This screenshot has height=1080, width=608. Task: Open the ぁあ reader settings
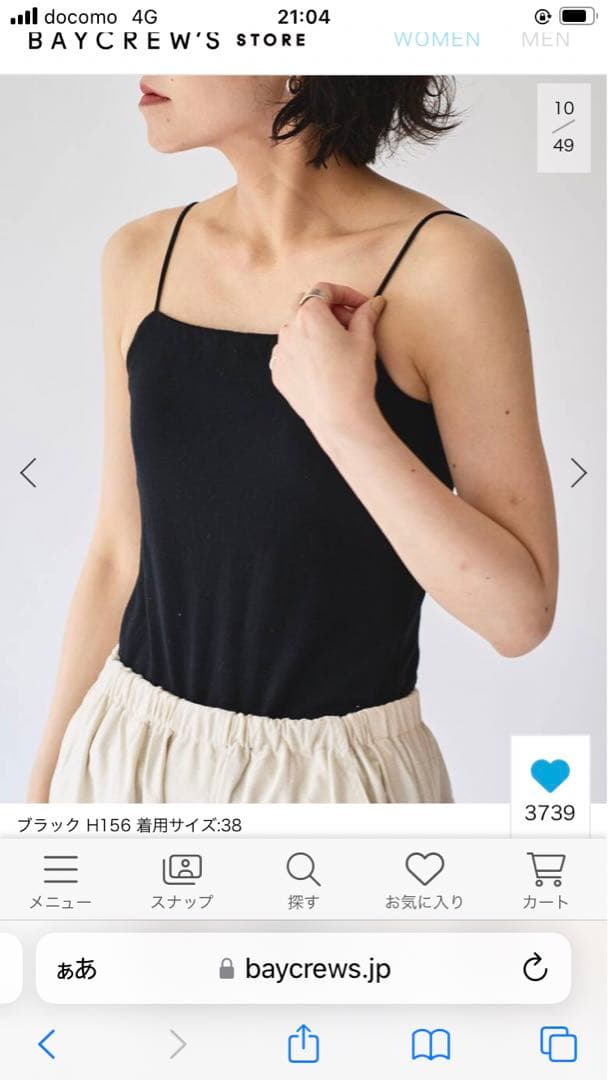tap(76, 968)
